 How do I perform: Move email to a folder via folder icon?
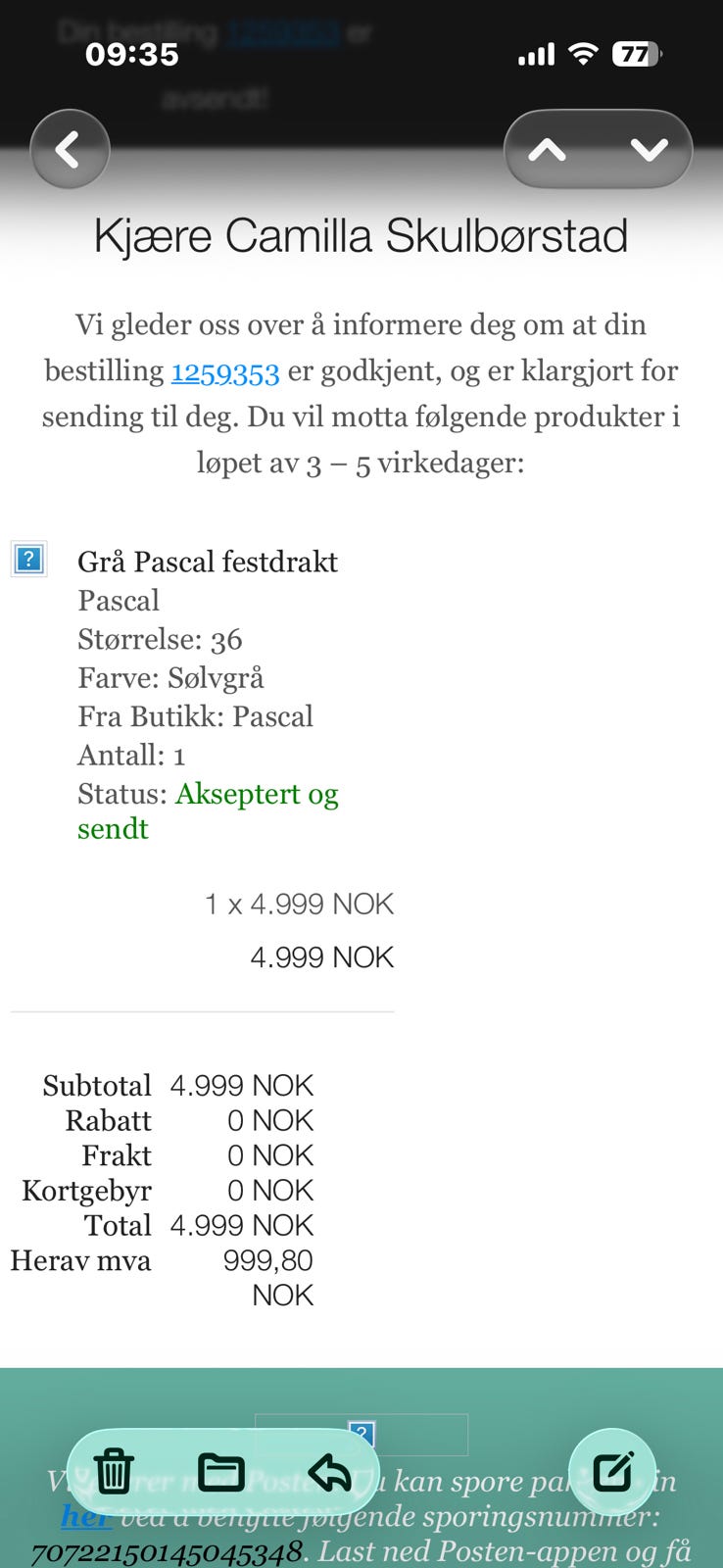pyautogui.click(x=221, y=1471)
